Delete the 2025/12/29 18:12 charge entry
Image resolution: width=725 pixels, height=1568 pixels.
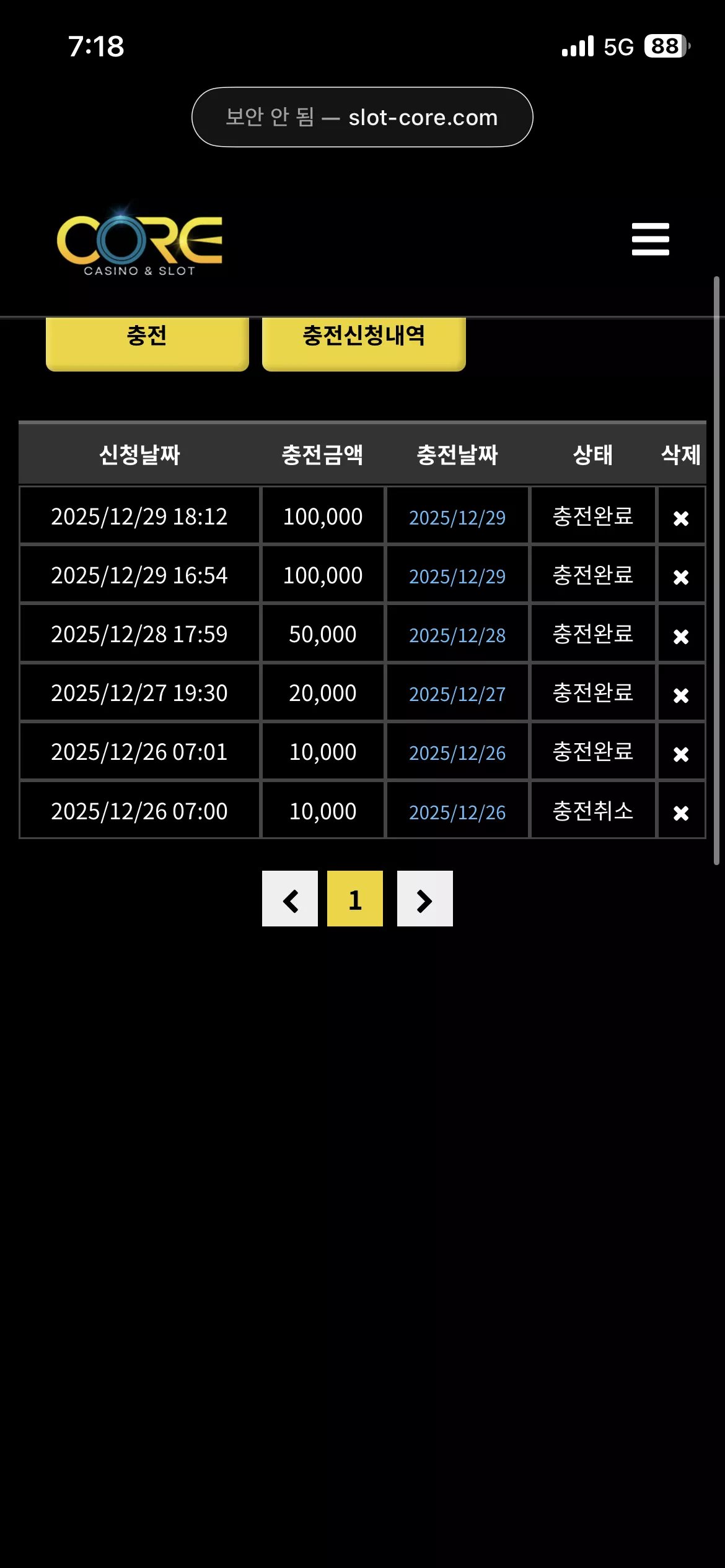coord(681,518)
